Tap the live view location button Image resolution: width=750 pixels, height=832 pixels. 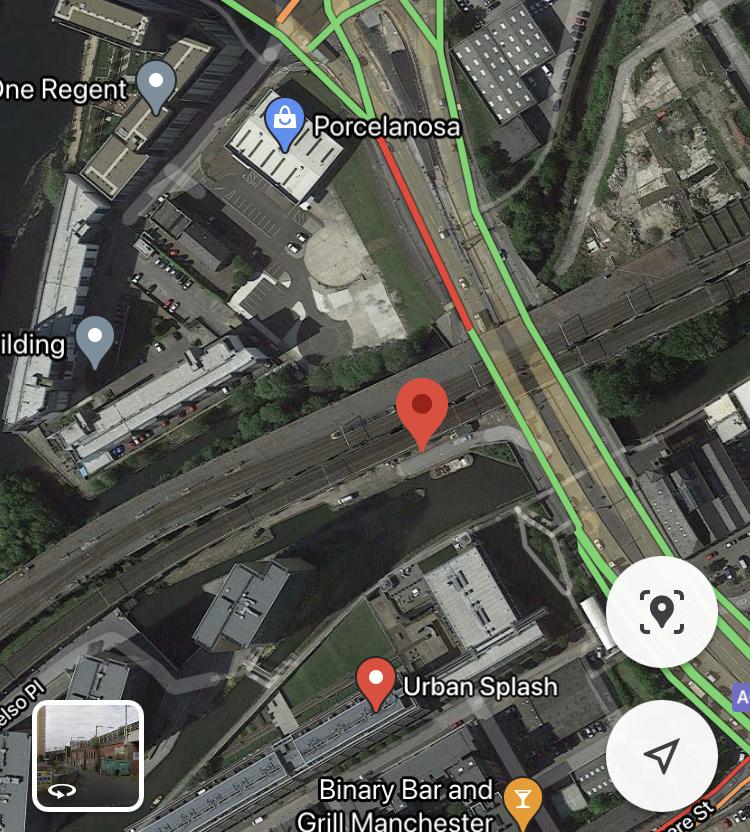point(661,611)
